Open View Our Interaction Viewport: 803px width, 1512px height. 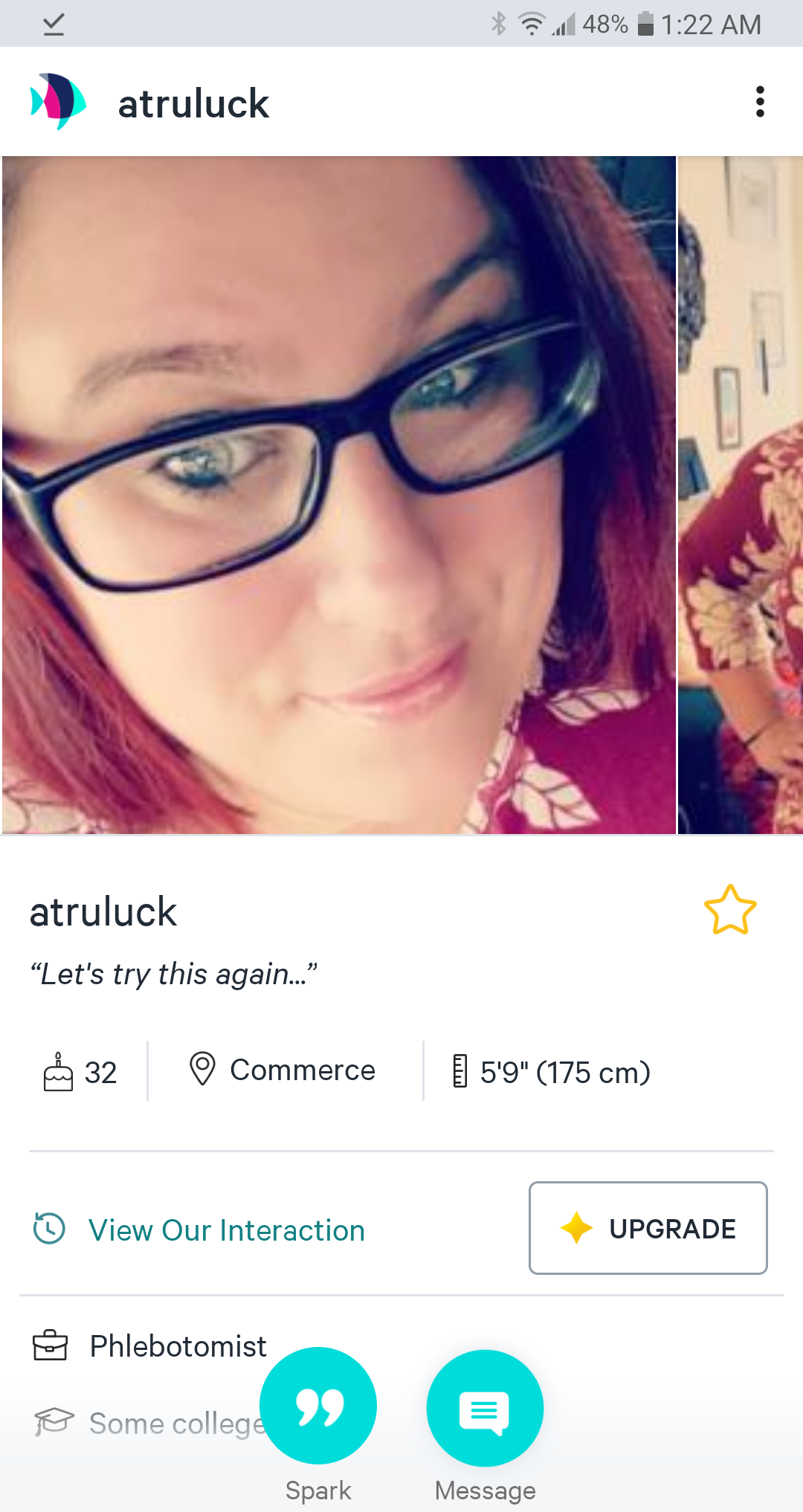[x=226, y=1230]
